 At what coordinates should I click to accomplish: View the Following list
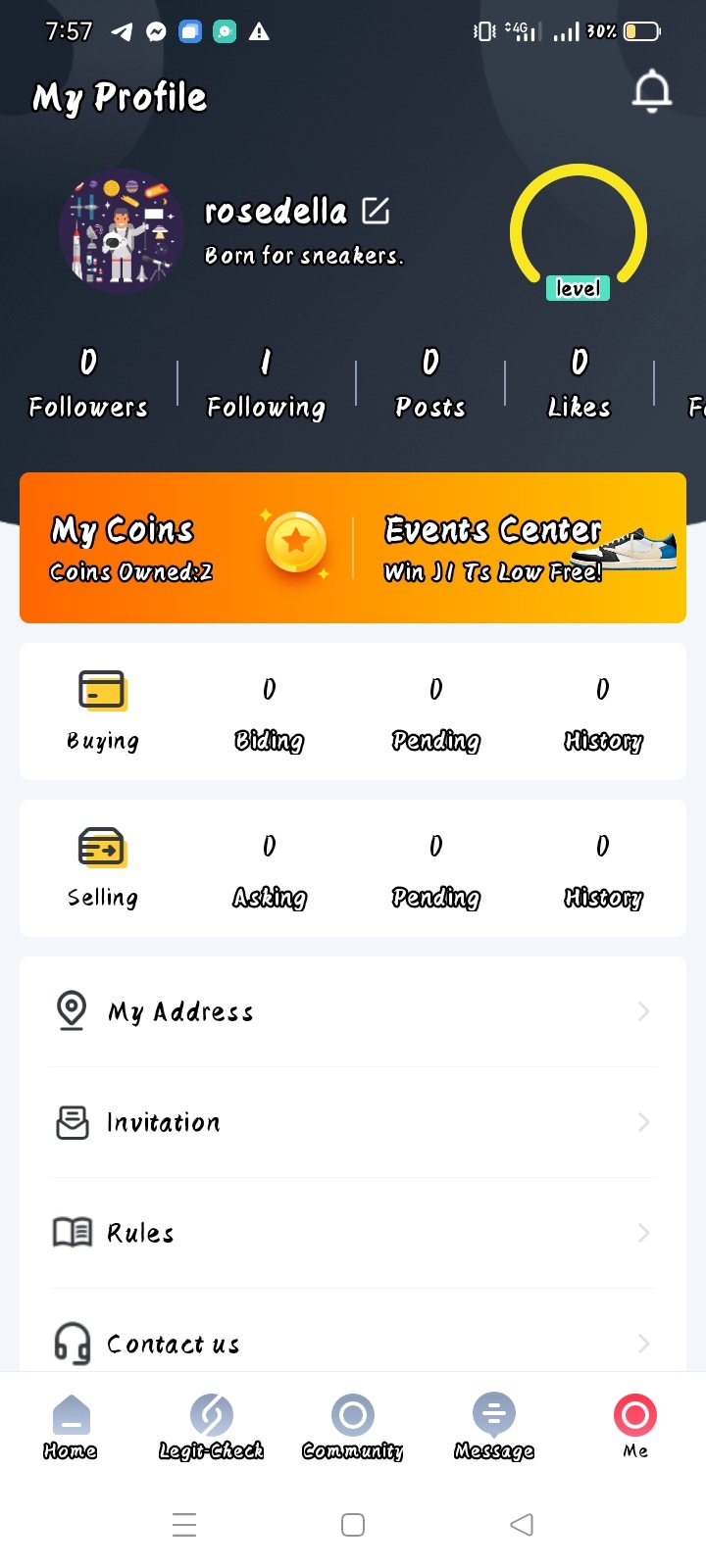point(266,384)
